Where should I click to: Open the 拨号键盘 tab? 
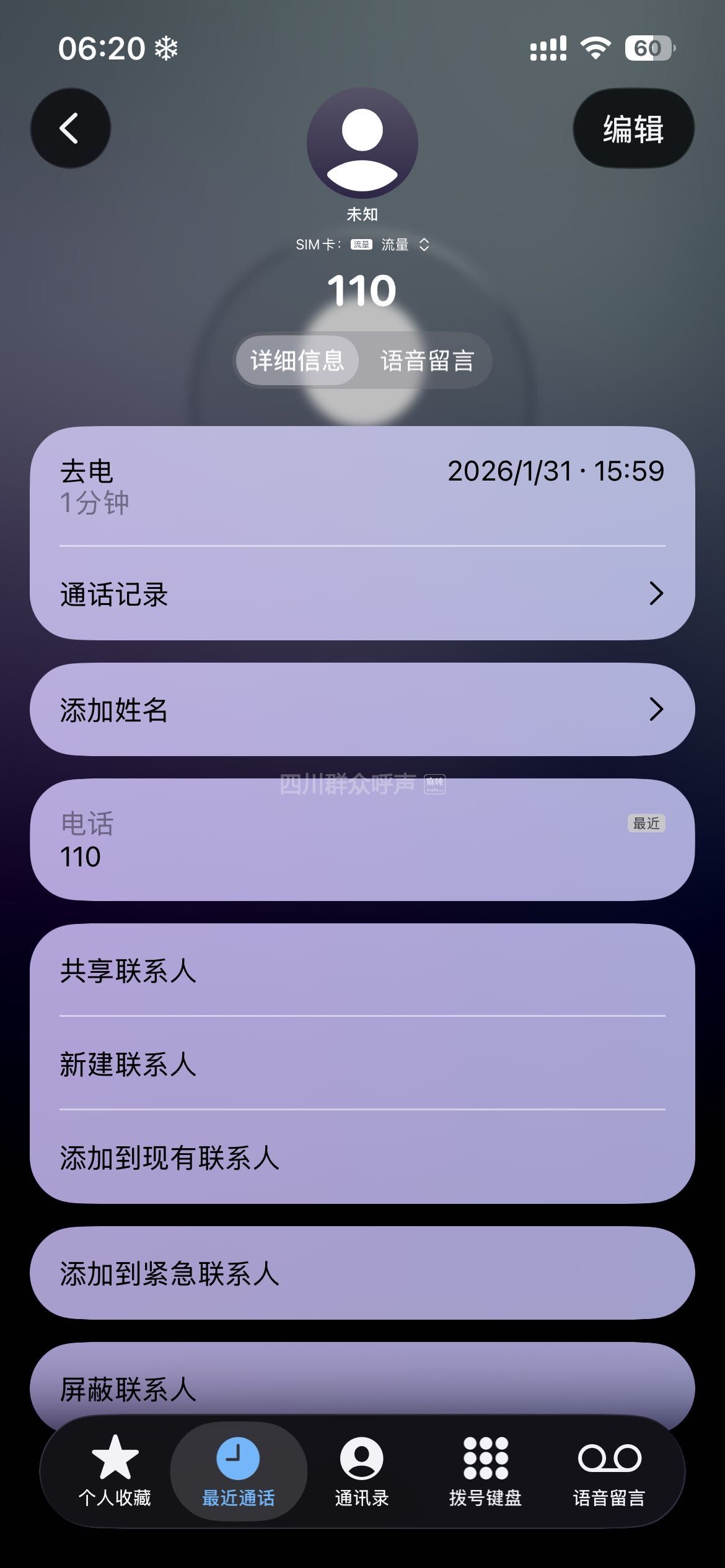click(x=485, y=1472)
